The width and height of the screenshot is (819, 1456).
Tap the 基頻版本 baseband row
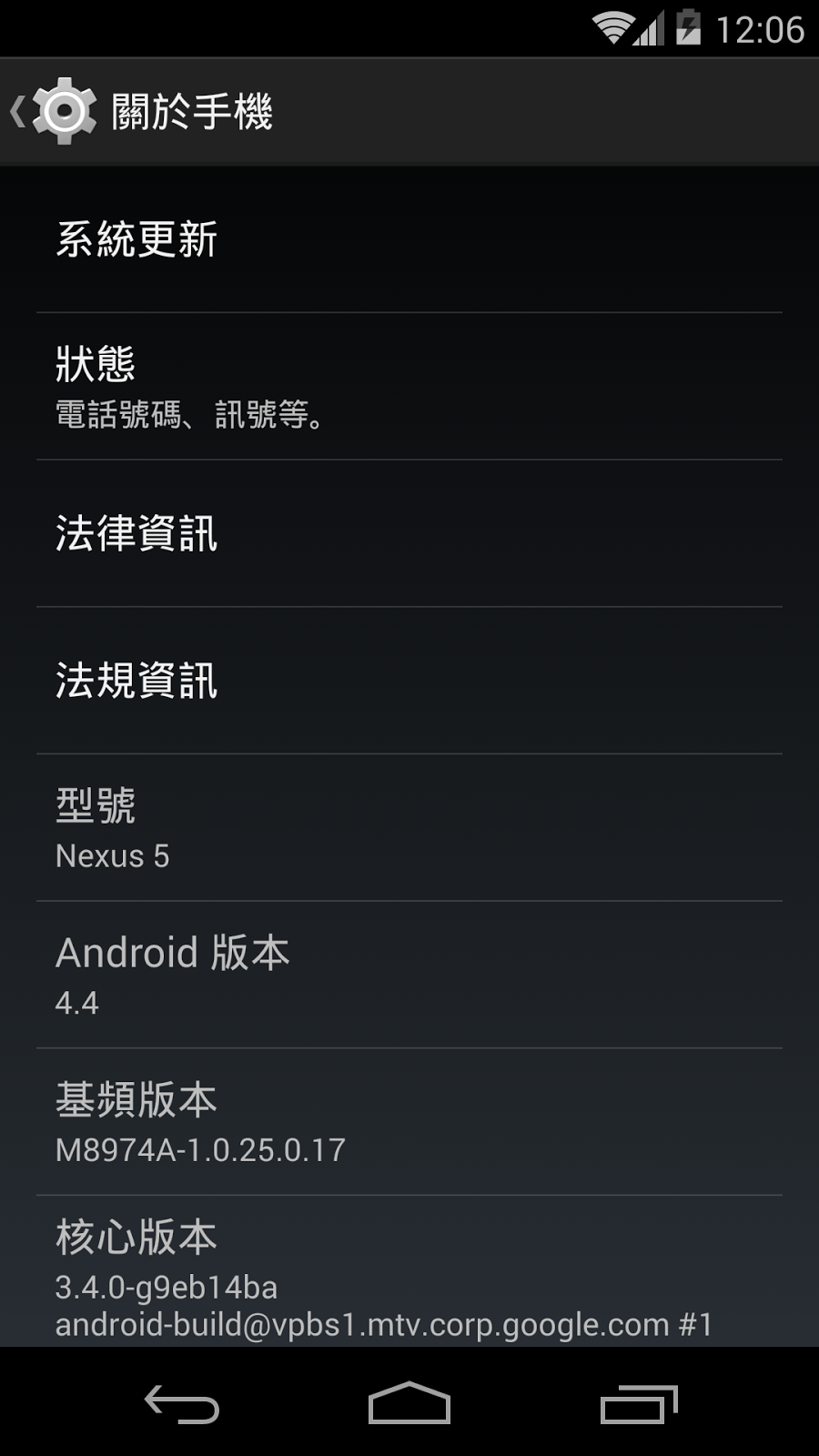tap(409, 1122)
